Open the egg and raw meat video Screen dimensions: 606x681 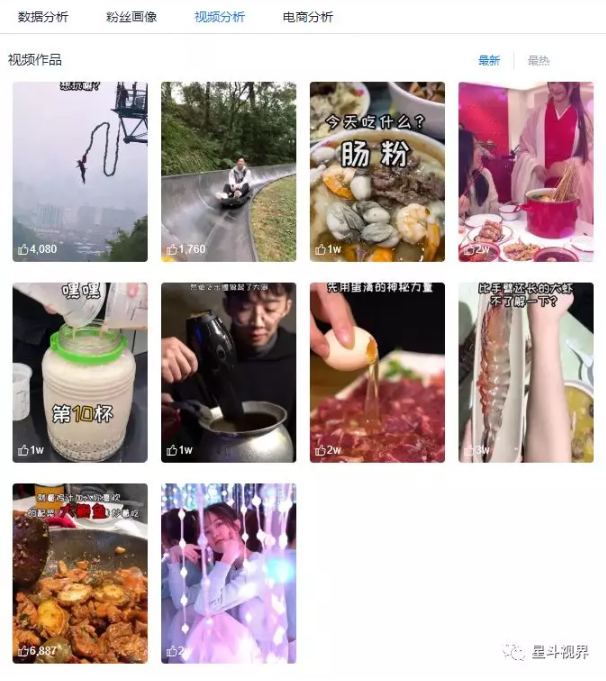[377, 372]
